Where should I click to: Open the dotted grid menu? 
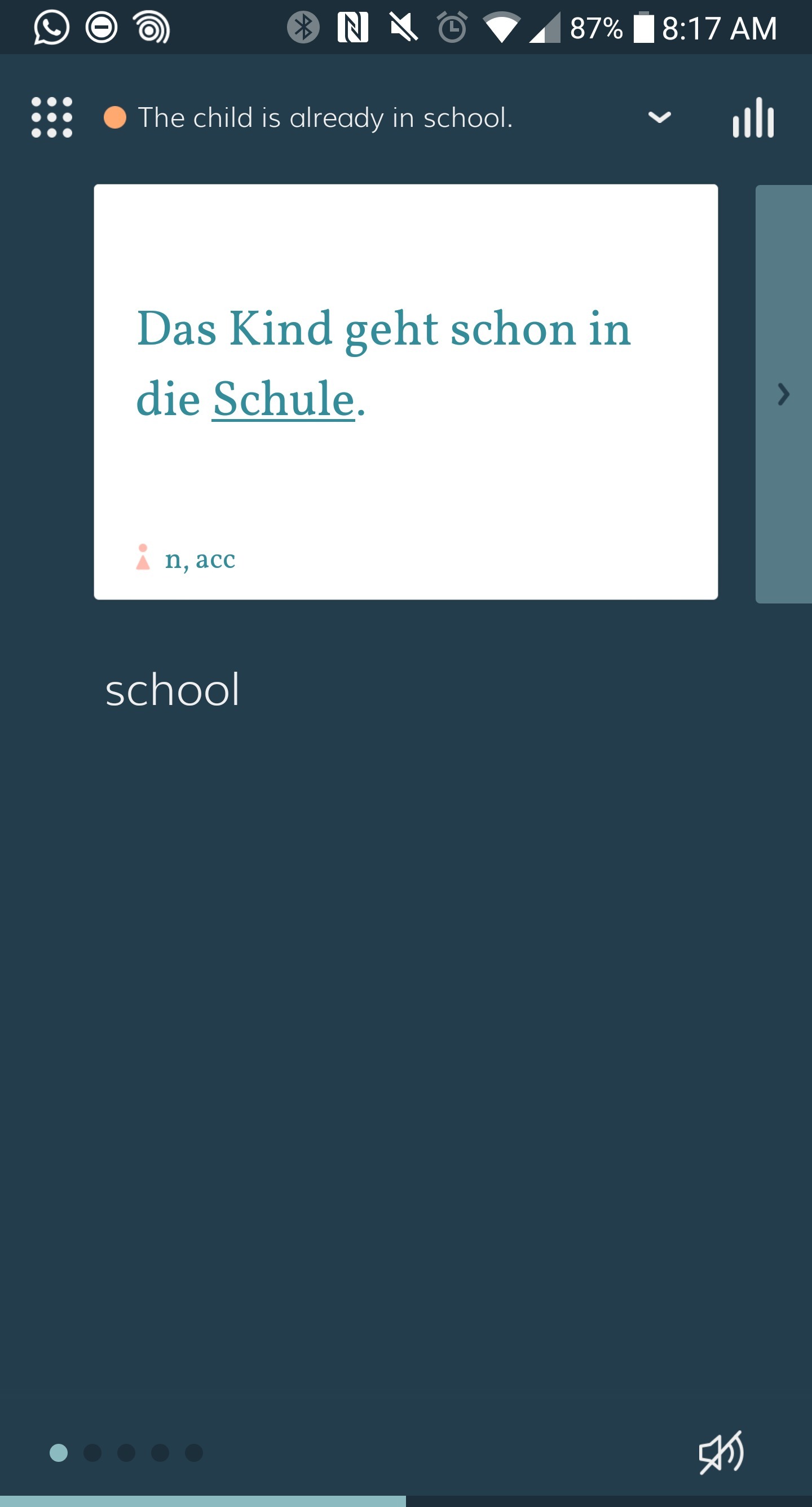tap(51, 117)
